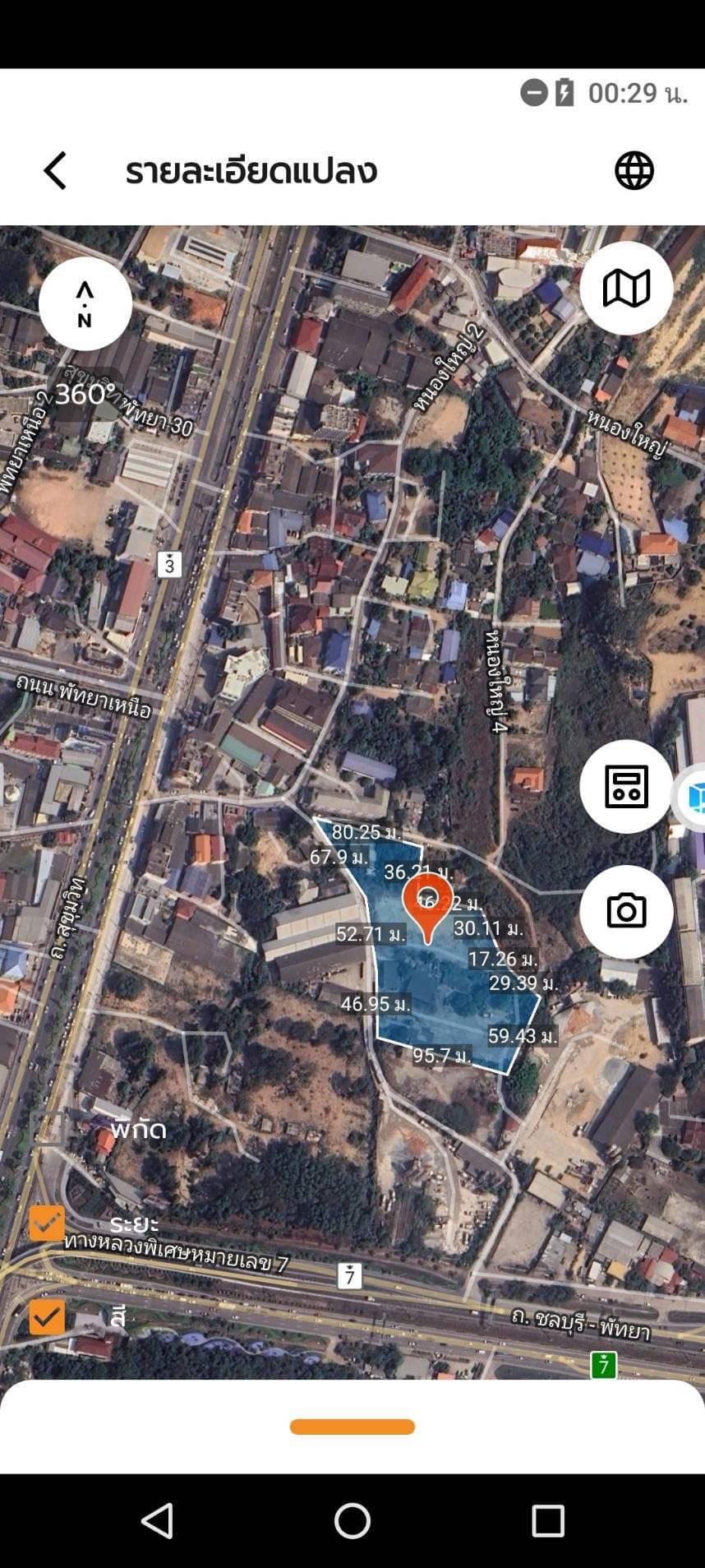Switch map type with the map button

pos(626,289)
